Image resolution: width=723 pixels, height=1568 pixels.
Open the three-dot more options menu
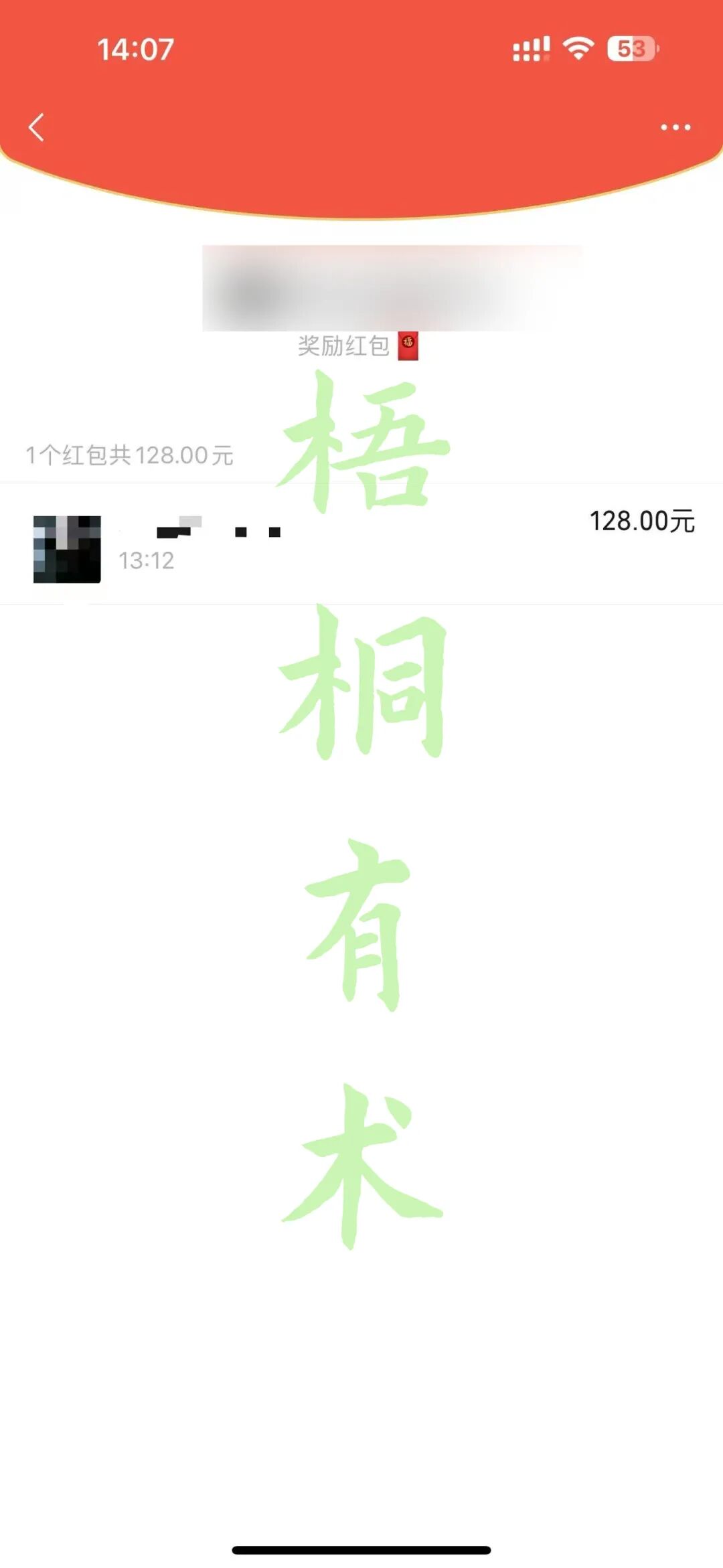pos(675,127)
